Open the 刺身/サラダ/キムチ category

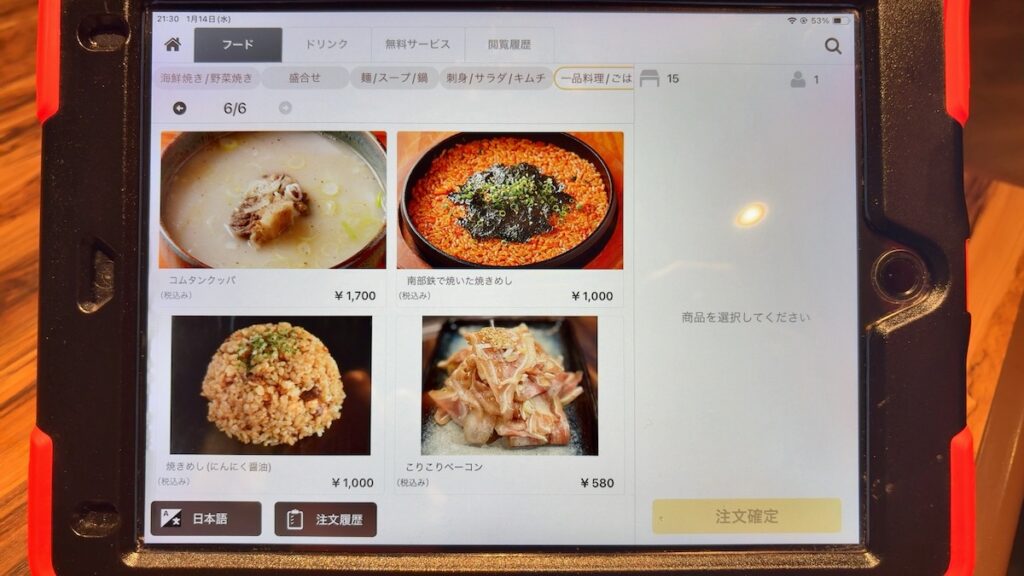click(x=496, y=78)
